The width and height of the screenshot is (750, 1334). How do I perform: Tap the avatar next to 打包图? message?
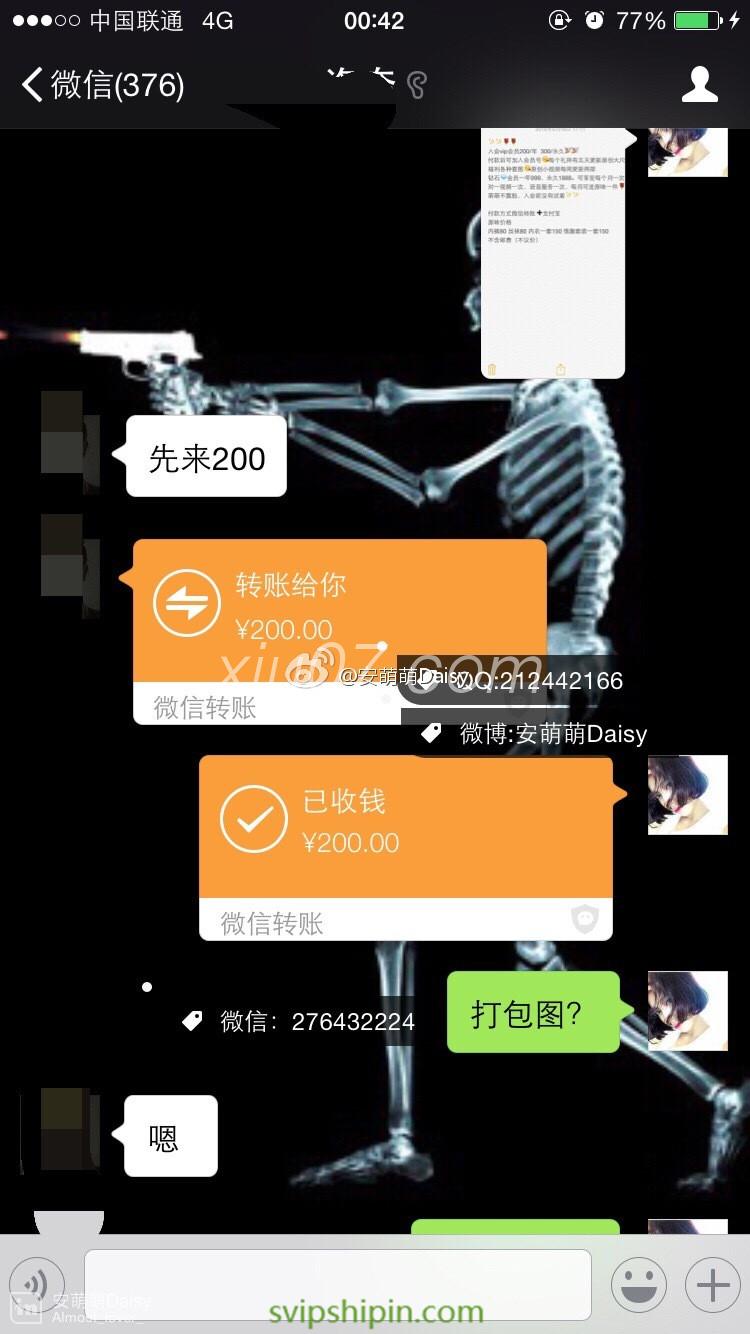[x=687, y=1010]
